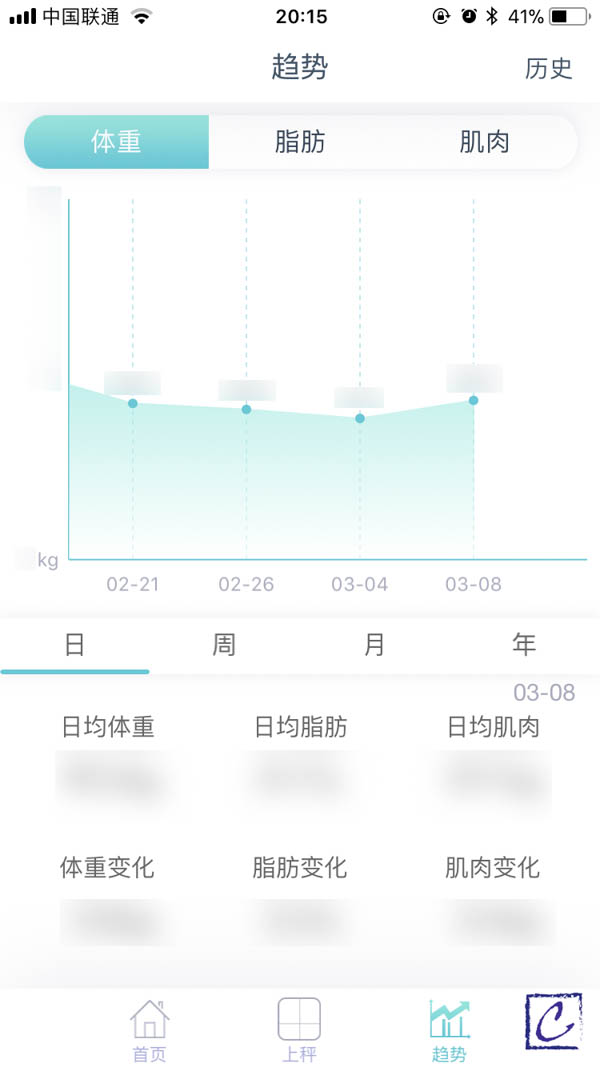Select the 日 daily view
The height and width of the screenshot is (1067, 600).
75,645
